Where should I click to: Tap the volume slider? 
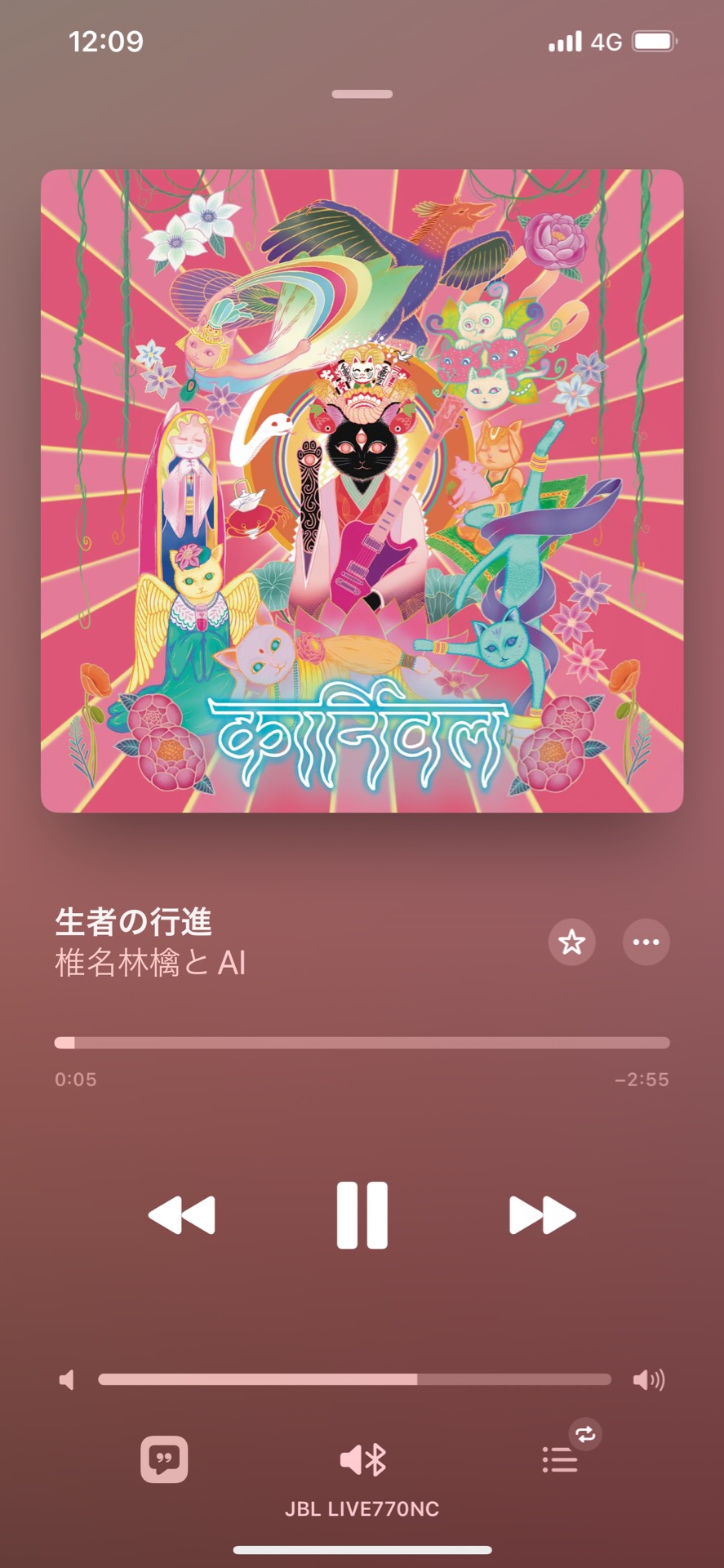click(354, 1379)
